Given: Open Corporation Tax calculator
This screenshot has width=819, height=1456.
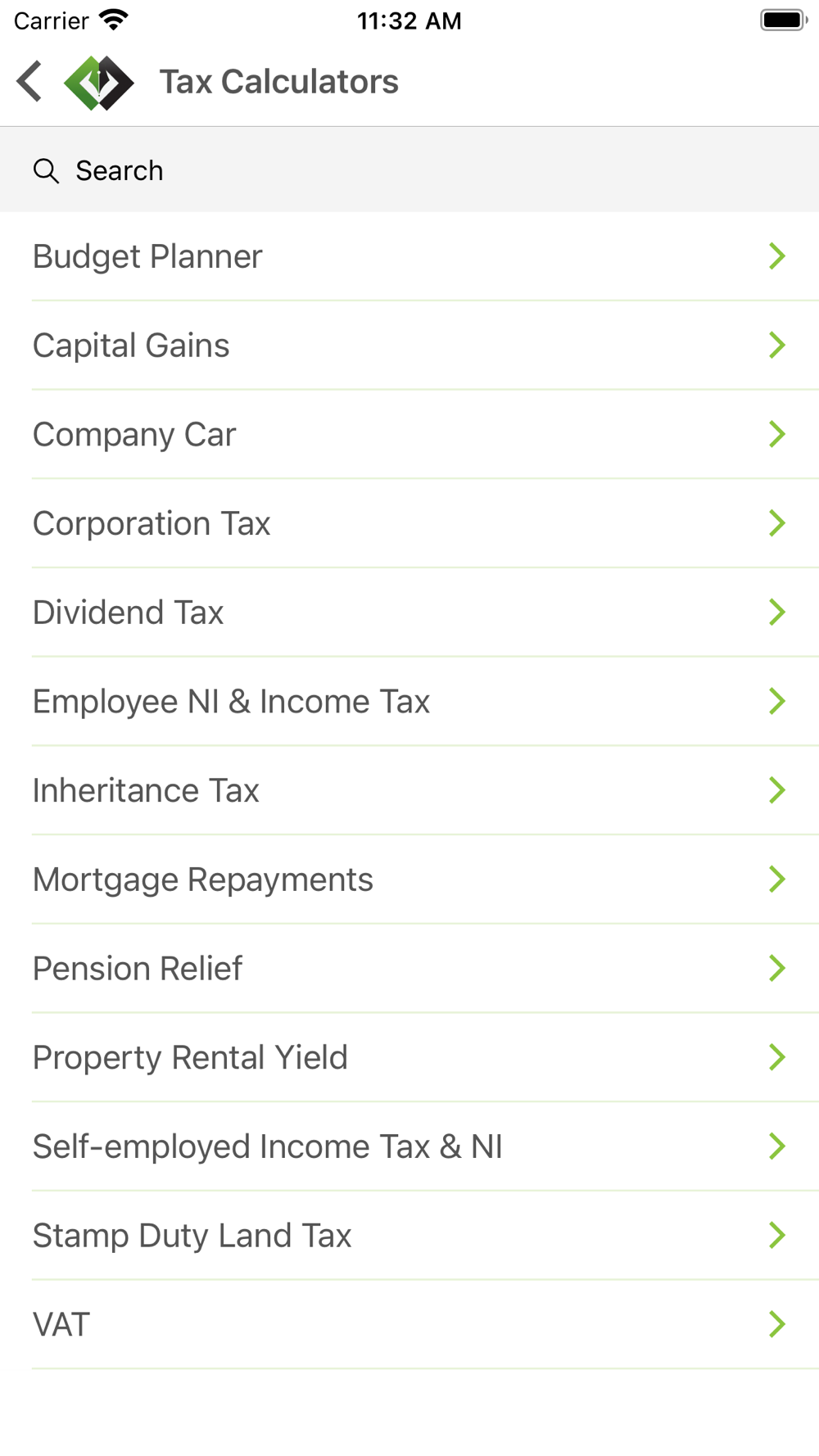Looking at the screenshot, I should click(409, 523).
